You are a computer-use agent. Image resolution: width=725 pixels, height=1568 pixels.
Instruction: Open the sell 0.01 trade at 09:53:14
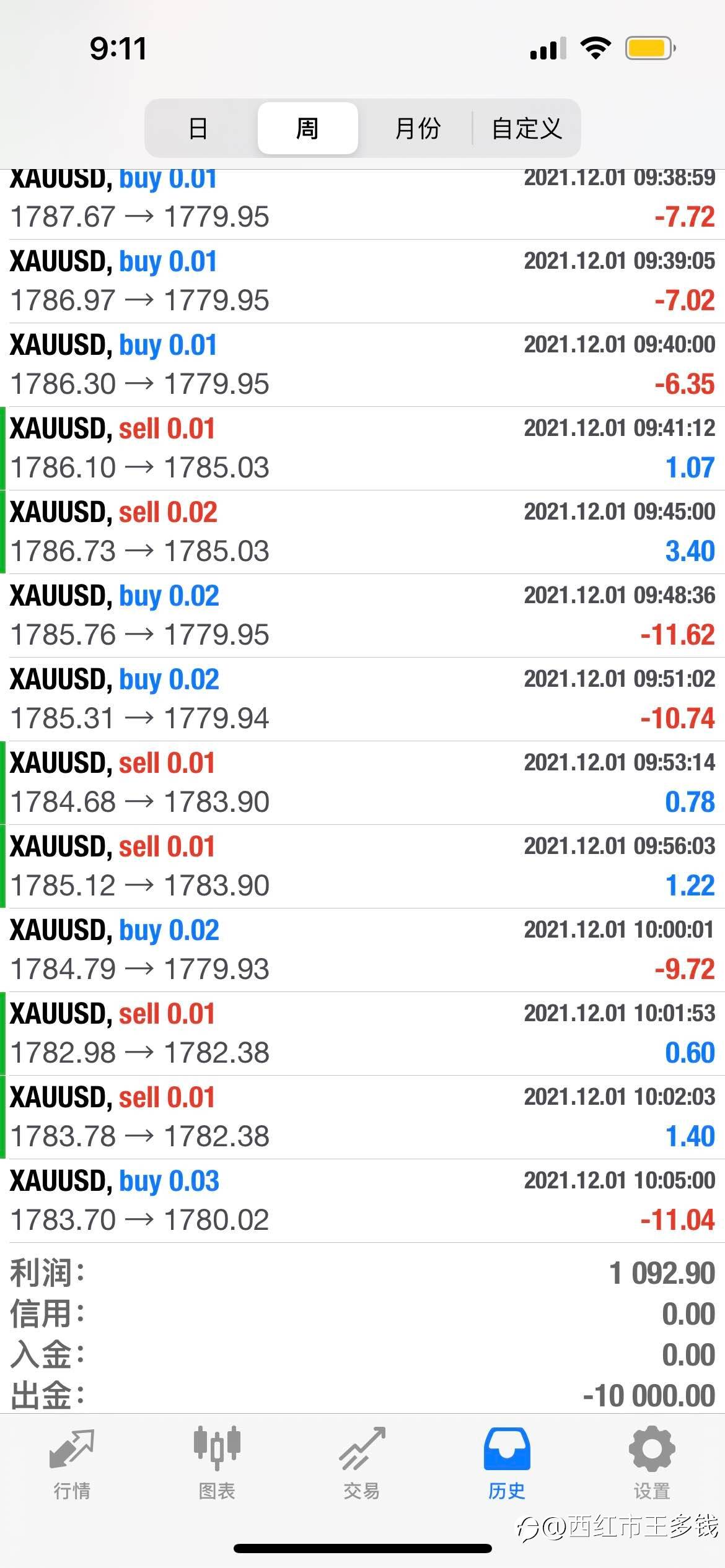tap(362, 783)
